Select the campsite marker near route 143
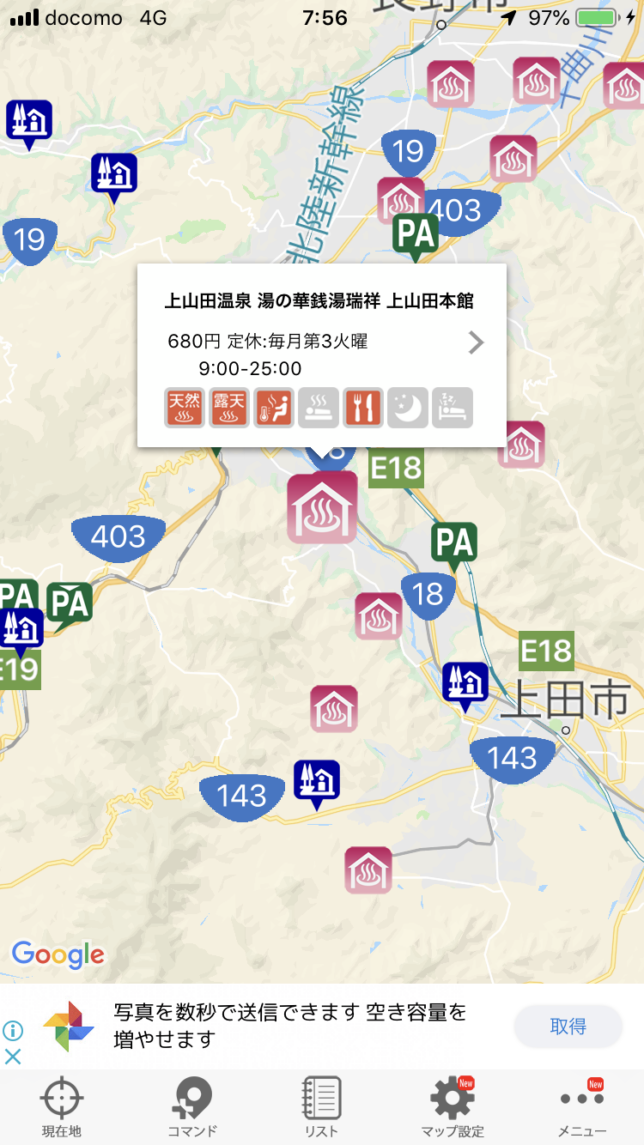The image size is (644, 1145). click(317, 782)
